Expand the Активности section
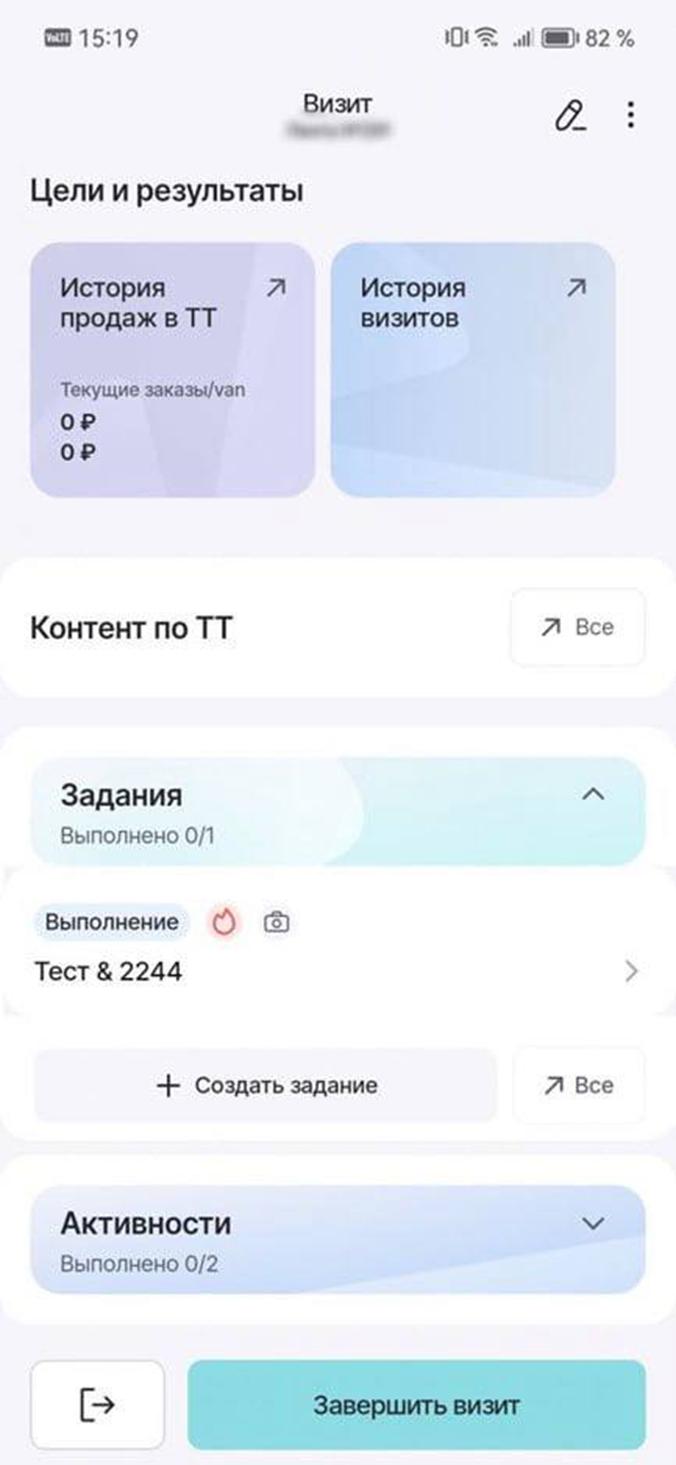Image resolution: width=676 pixels, height=1465 pixels. (593, 1224)
